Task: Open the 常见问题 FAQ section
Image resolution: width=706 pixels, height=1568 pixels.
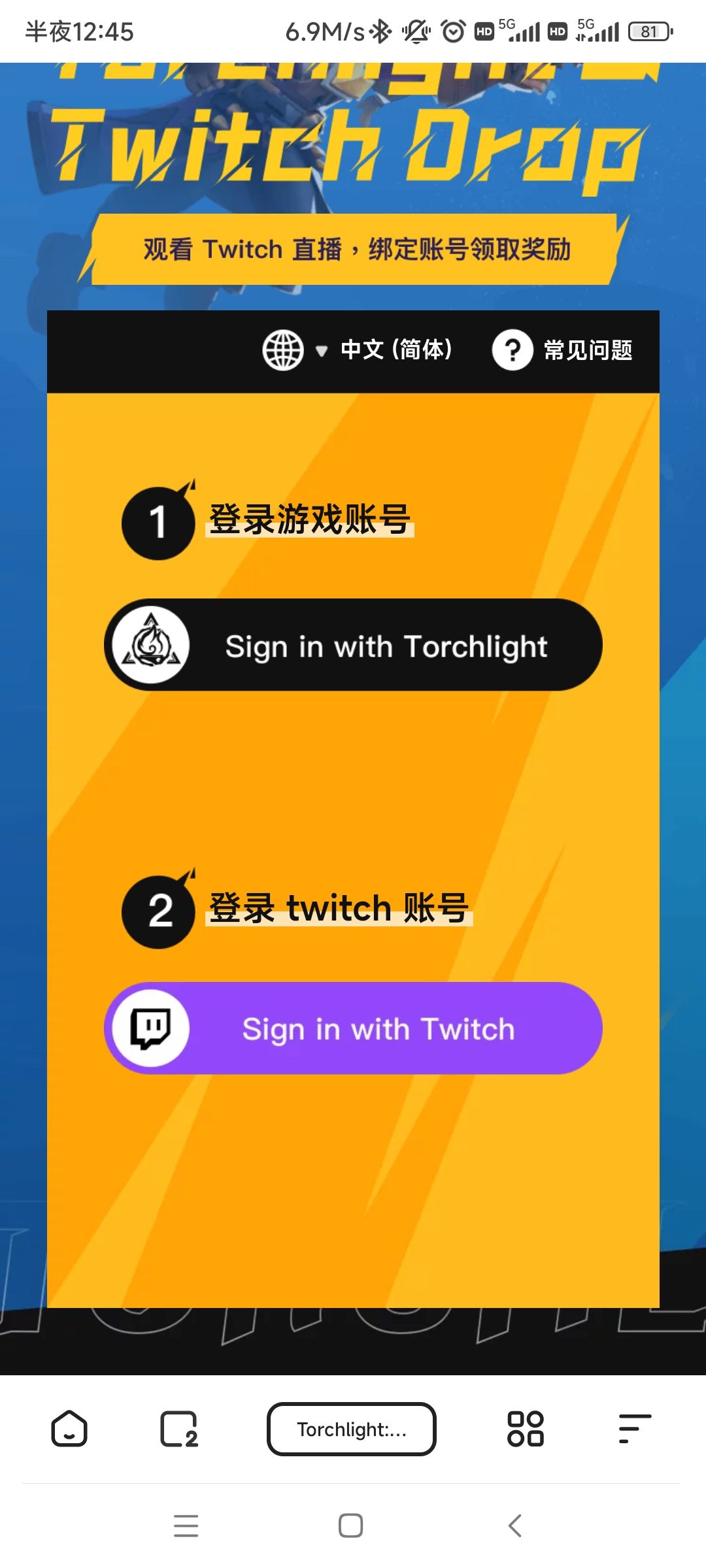Action: [588, 350]
